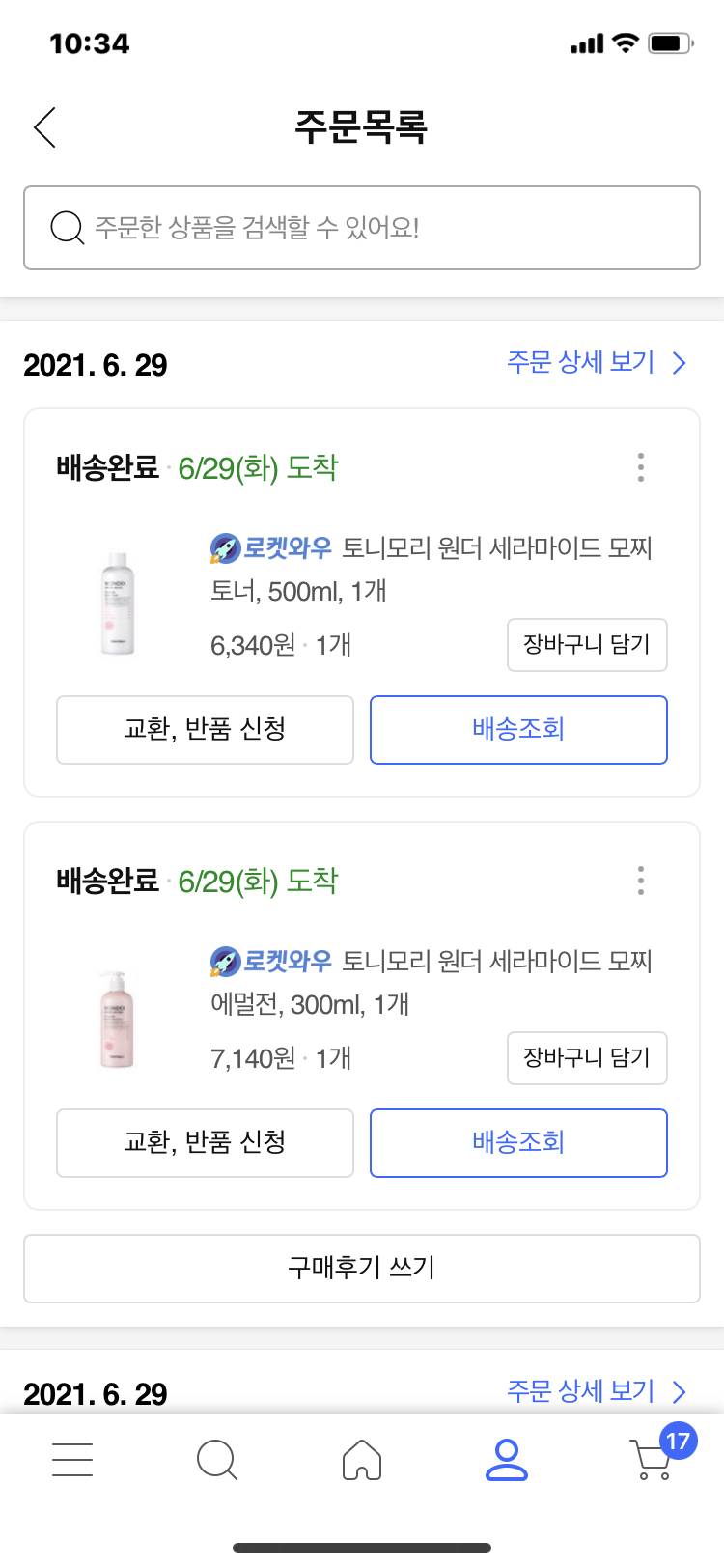Screen dimensions: 724x1568
Task: Expand 주문 상세 보기 for the first 2021.6.29 order
Action: click(x=583, y=363)
